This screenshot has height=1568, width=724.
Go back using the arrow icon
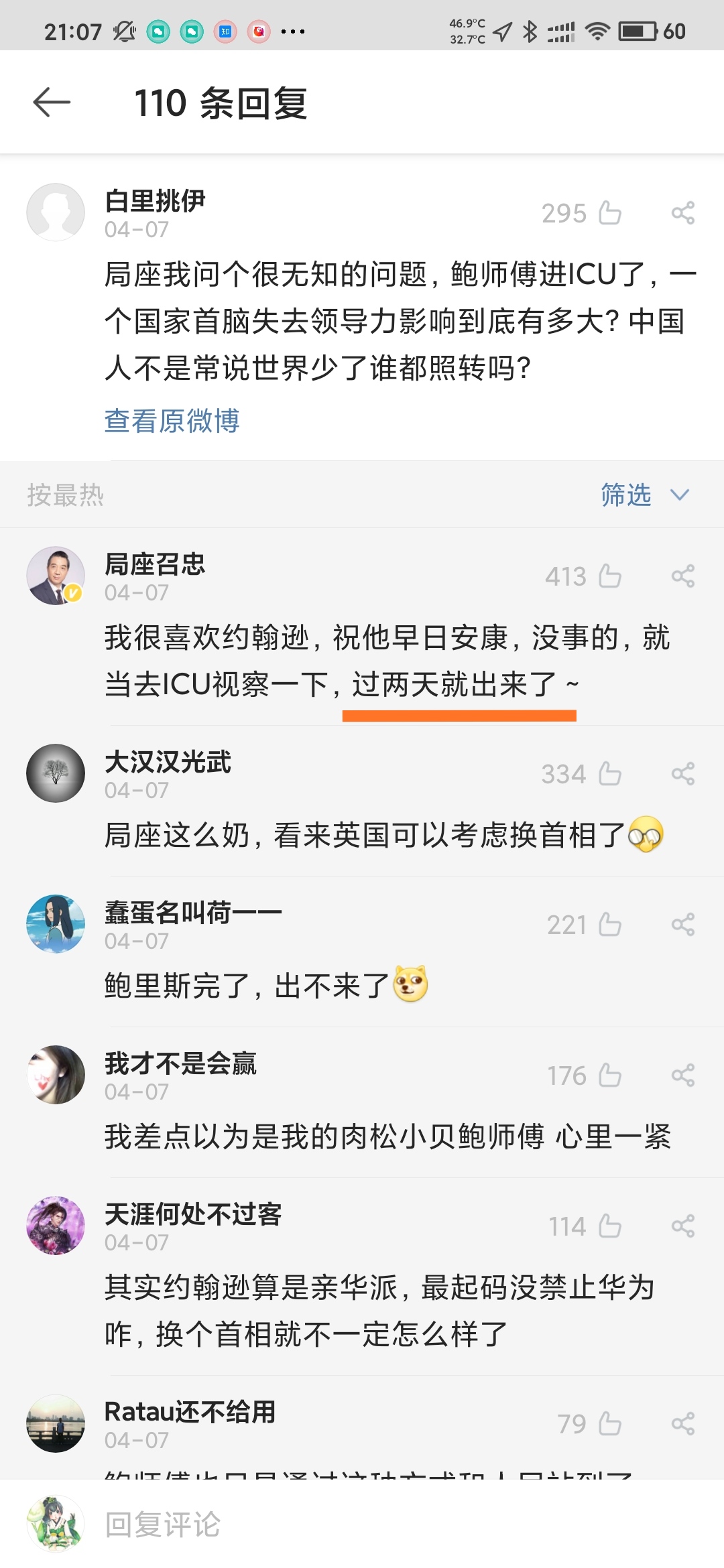52,103
